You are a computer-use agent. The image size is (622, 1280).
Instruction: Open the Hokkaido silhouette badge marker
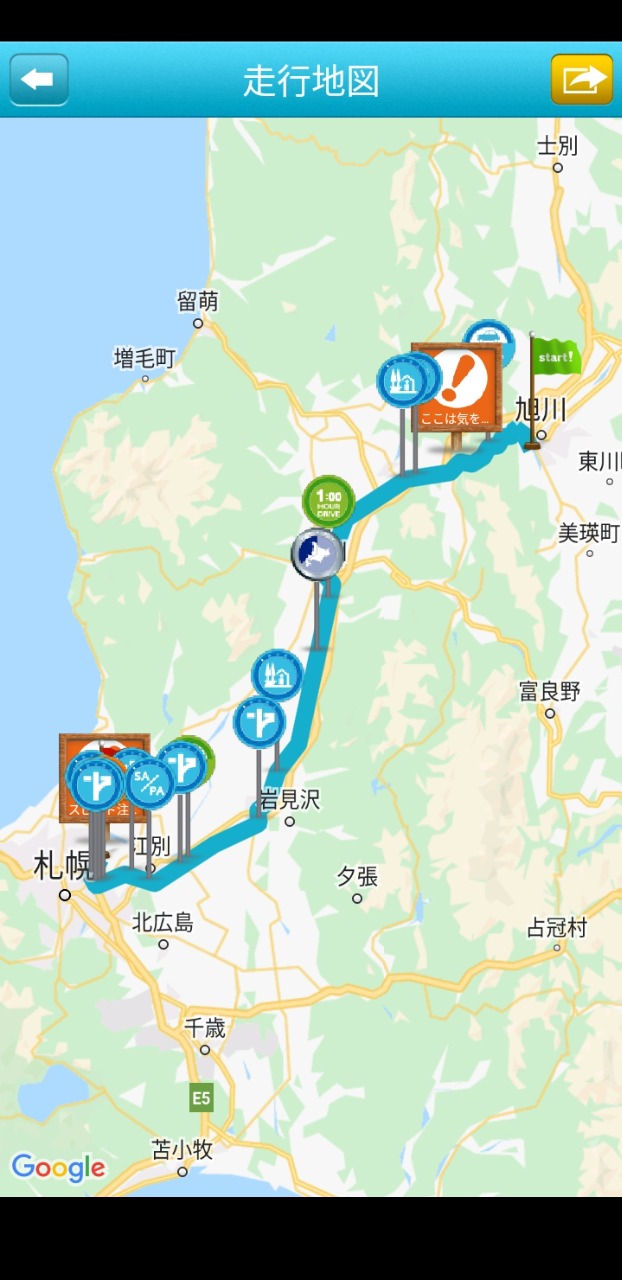coord(318,554)
